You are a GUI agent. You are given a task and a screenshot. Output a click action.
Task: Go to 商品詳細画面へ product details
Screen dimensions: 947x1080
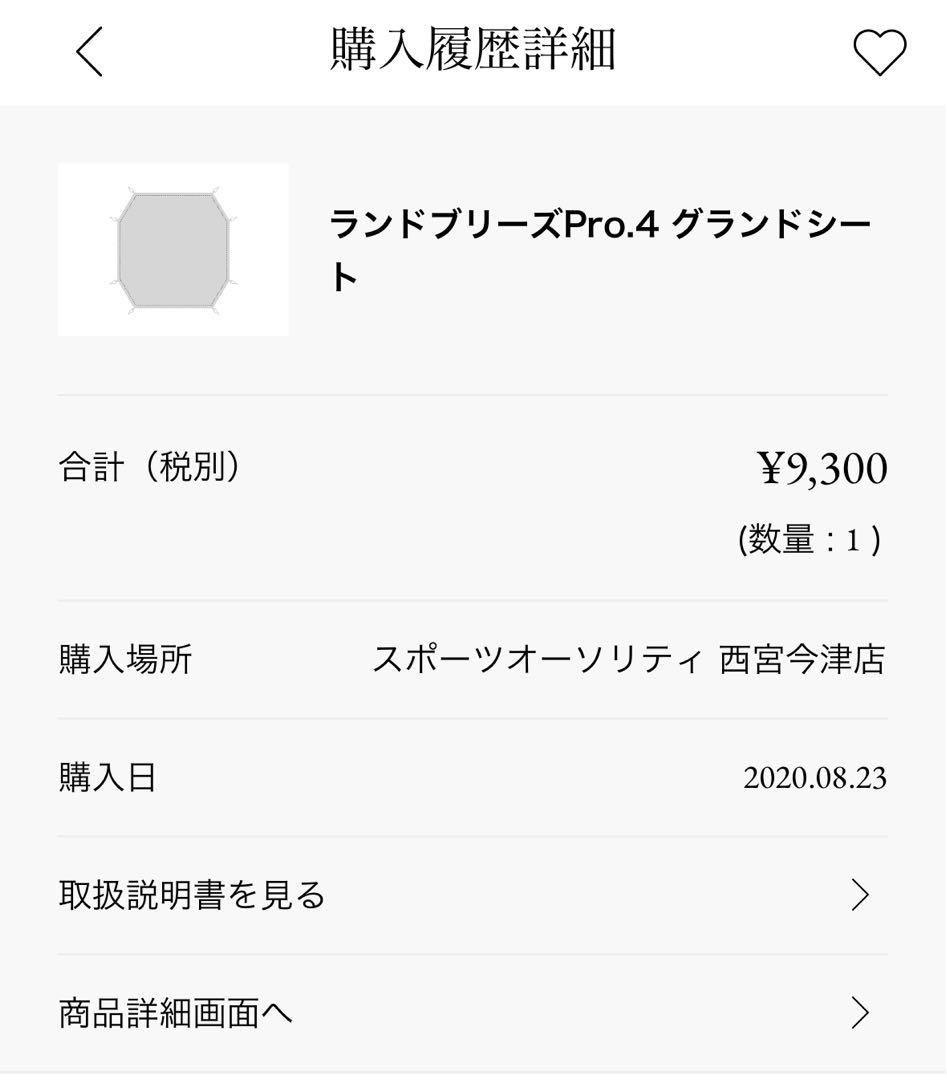point(178,1013)
